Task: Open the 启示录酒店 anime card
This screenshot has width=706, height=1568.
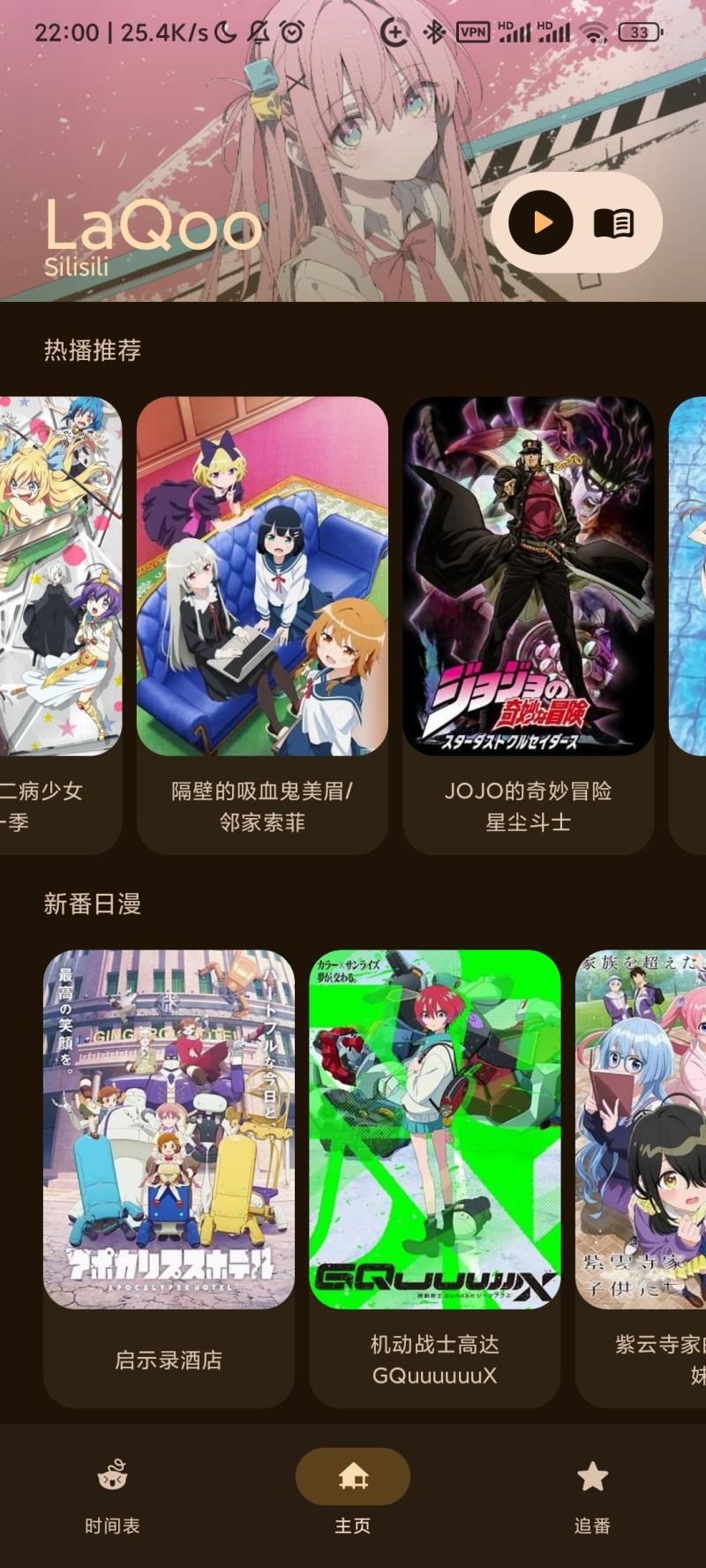Action: (169, 1165)
